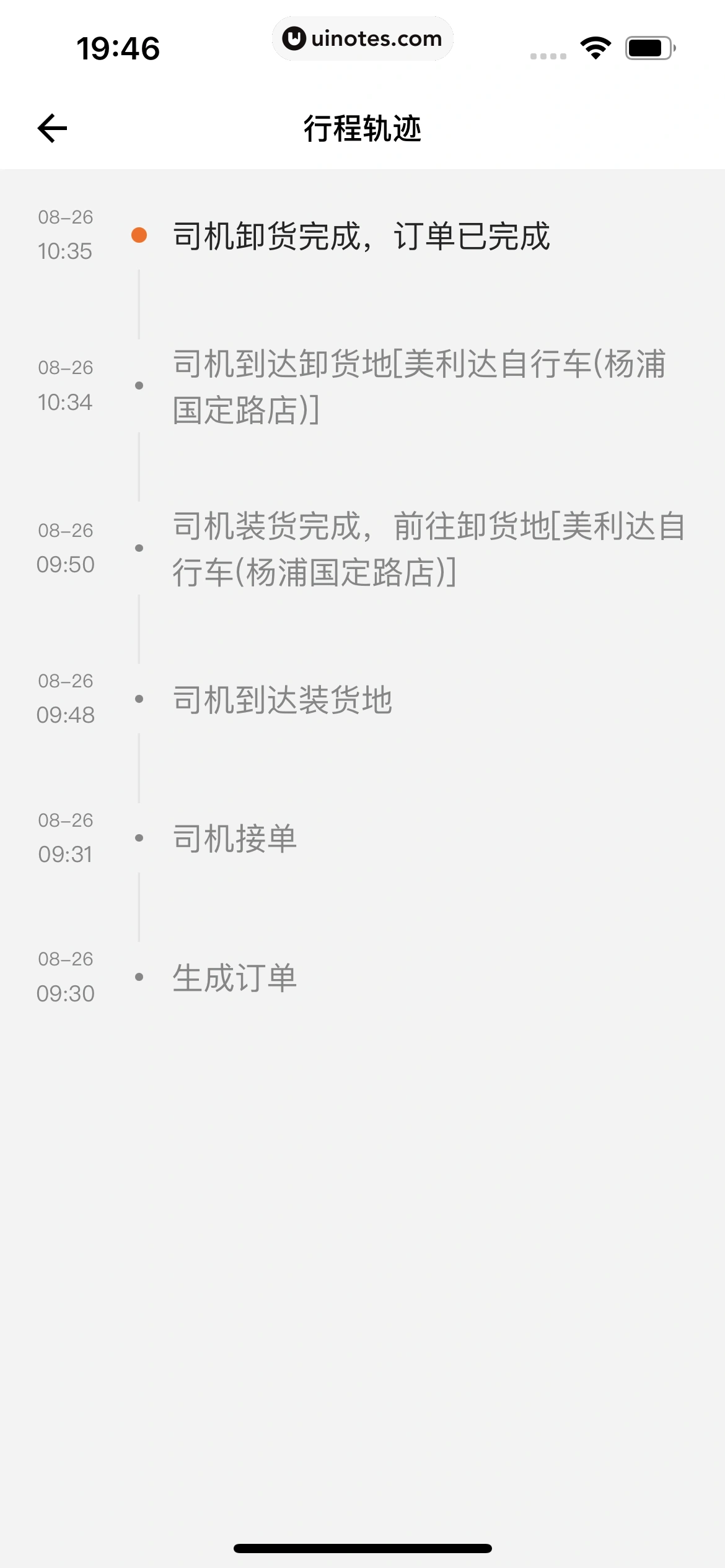725x1568 pixels.
Task: Tap the back arrow to leave trip trajectory
Action: point(52,128)
